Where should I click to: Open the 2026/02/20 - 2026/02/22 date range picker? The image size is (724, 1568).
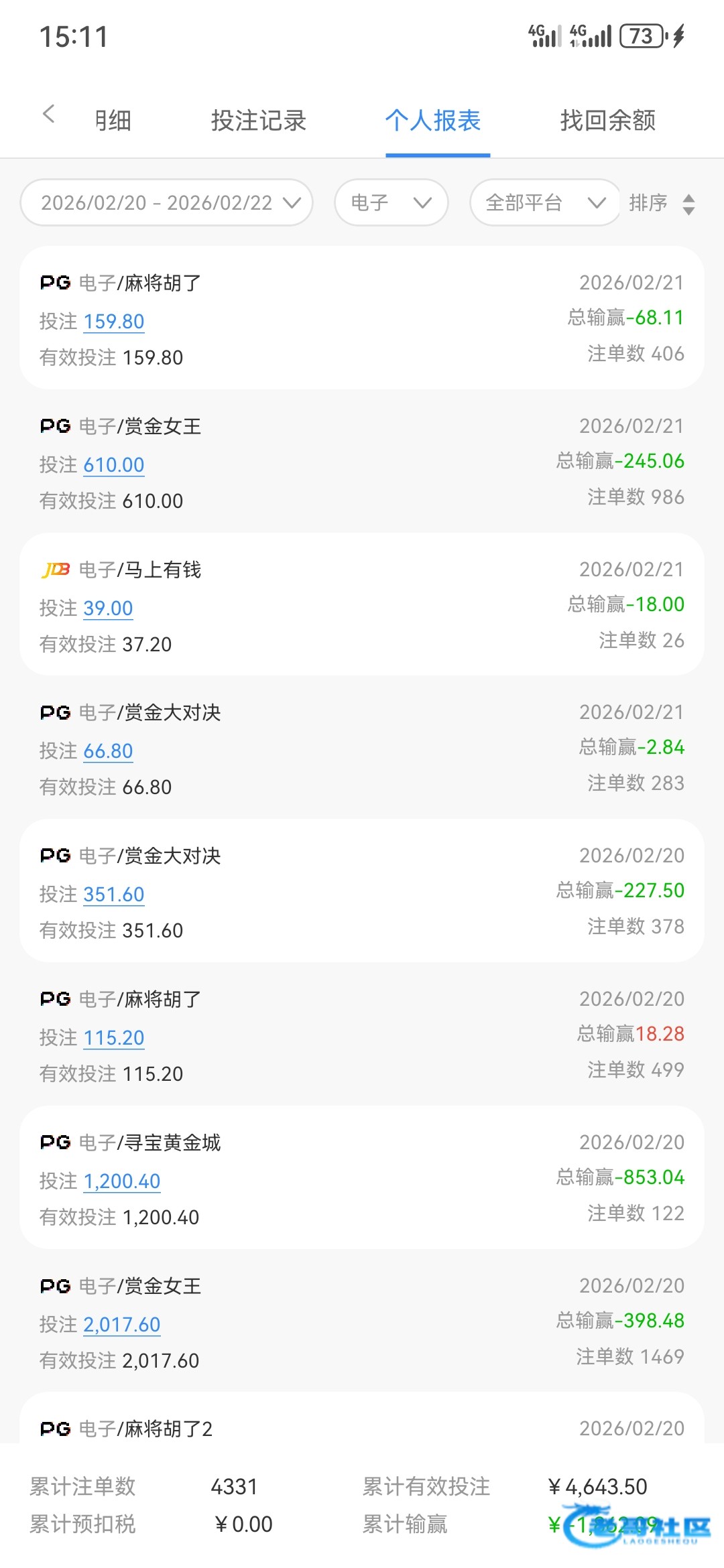(167, 202)
